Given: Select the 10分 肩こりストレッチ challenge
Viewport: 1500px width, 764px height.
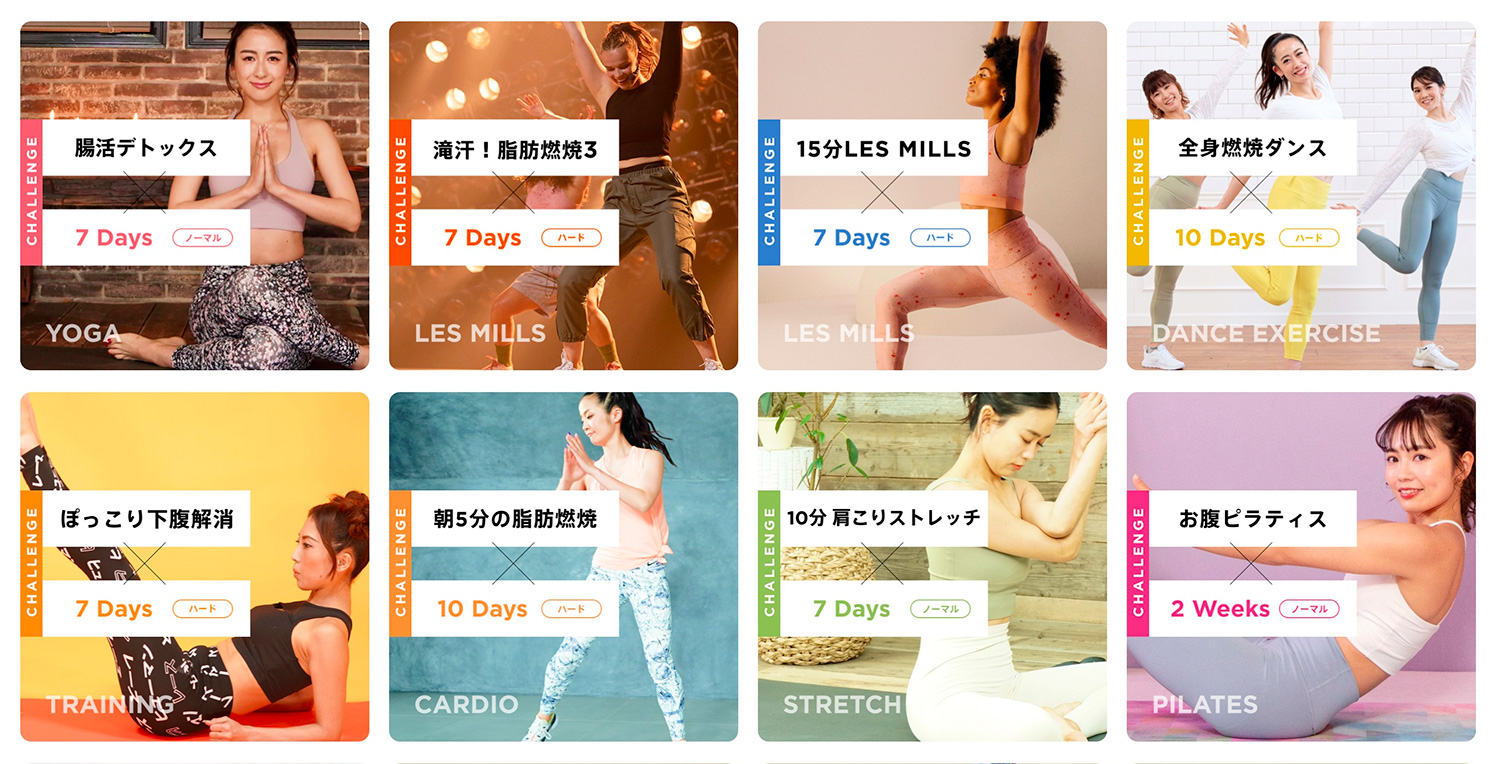Looking at the screenshot, I should click(932, 567).
